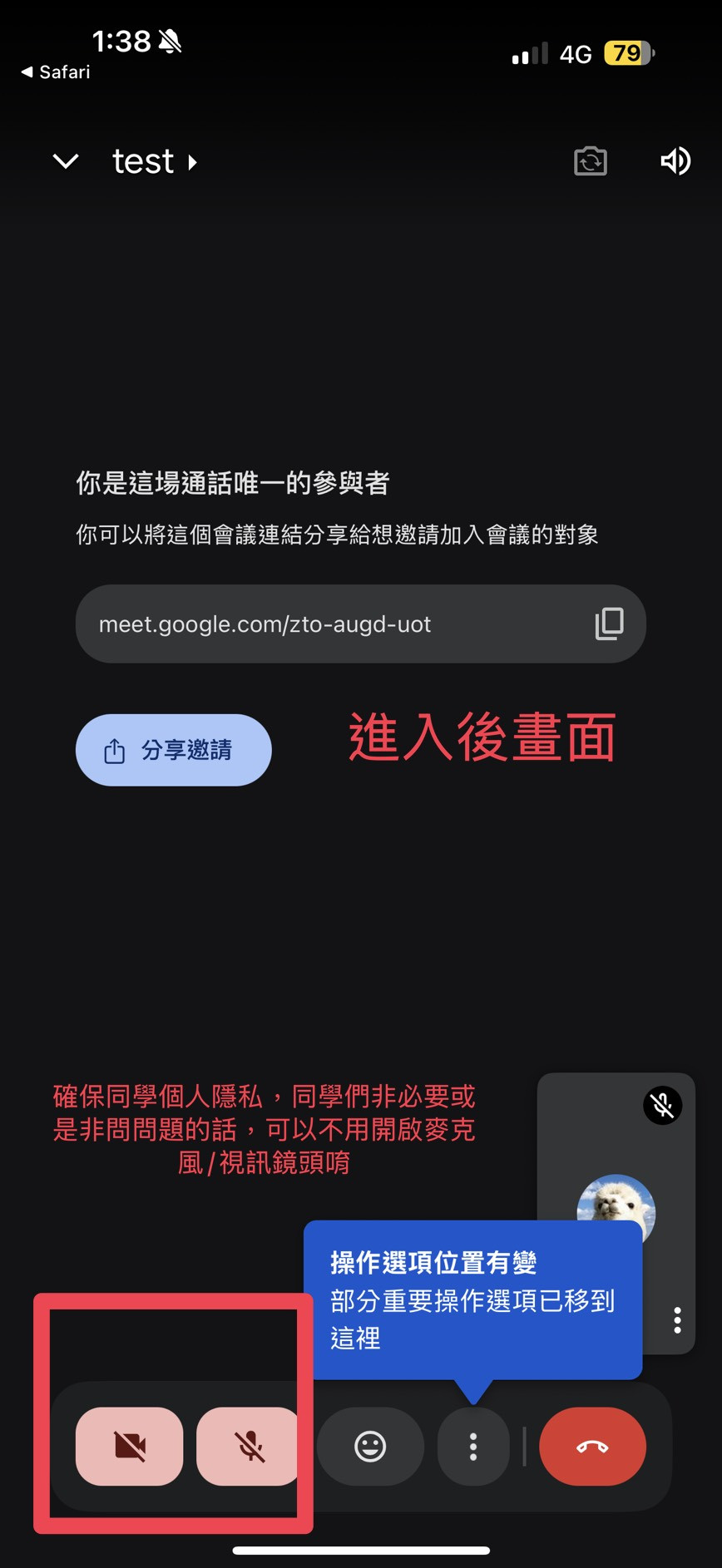Tap the 分享邀請 button
This screenshot has width=722, height=1568.
tap(174, 750)
